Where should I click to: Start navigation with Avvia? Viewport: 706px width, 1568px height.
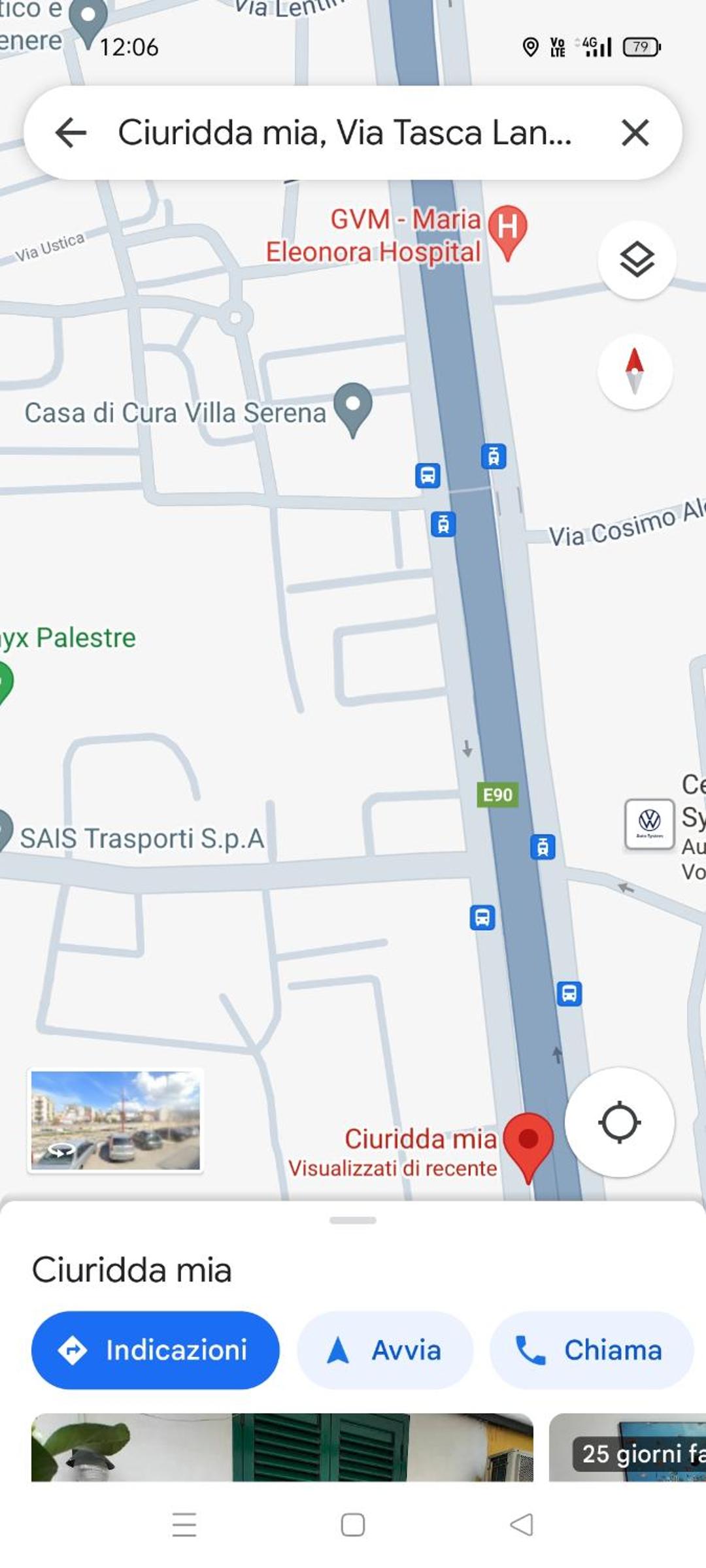385,1350
